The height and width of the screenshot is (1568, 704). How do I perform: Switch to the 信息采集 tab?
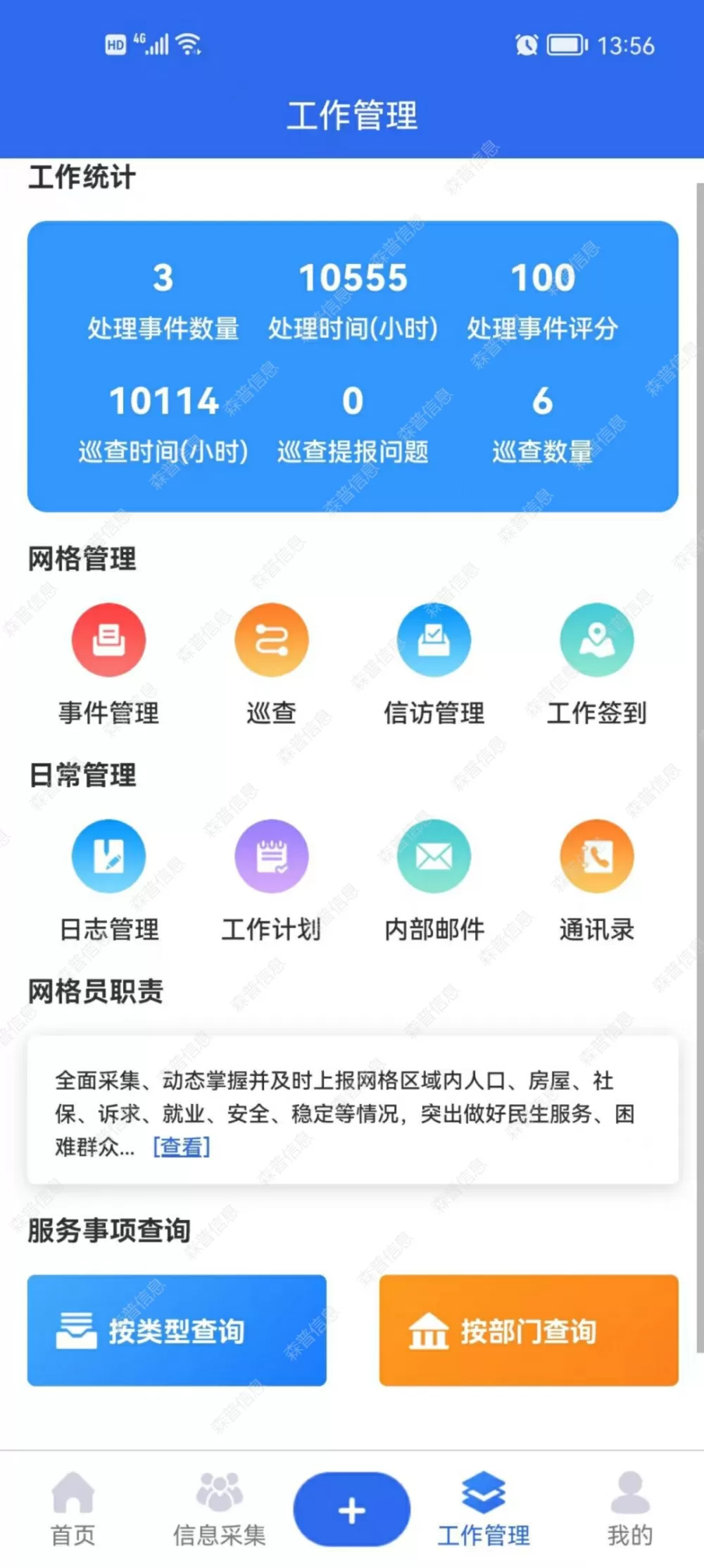[219, 1508]
